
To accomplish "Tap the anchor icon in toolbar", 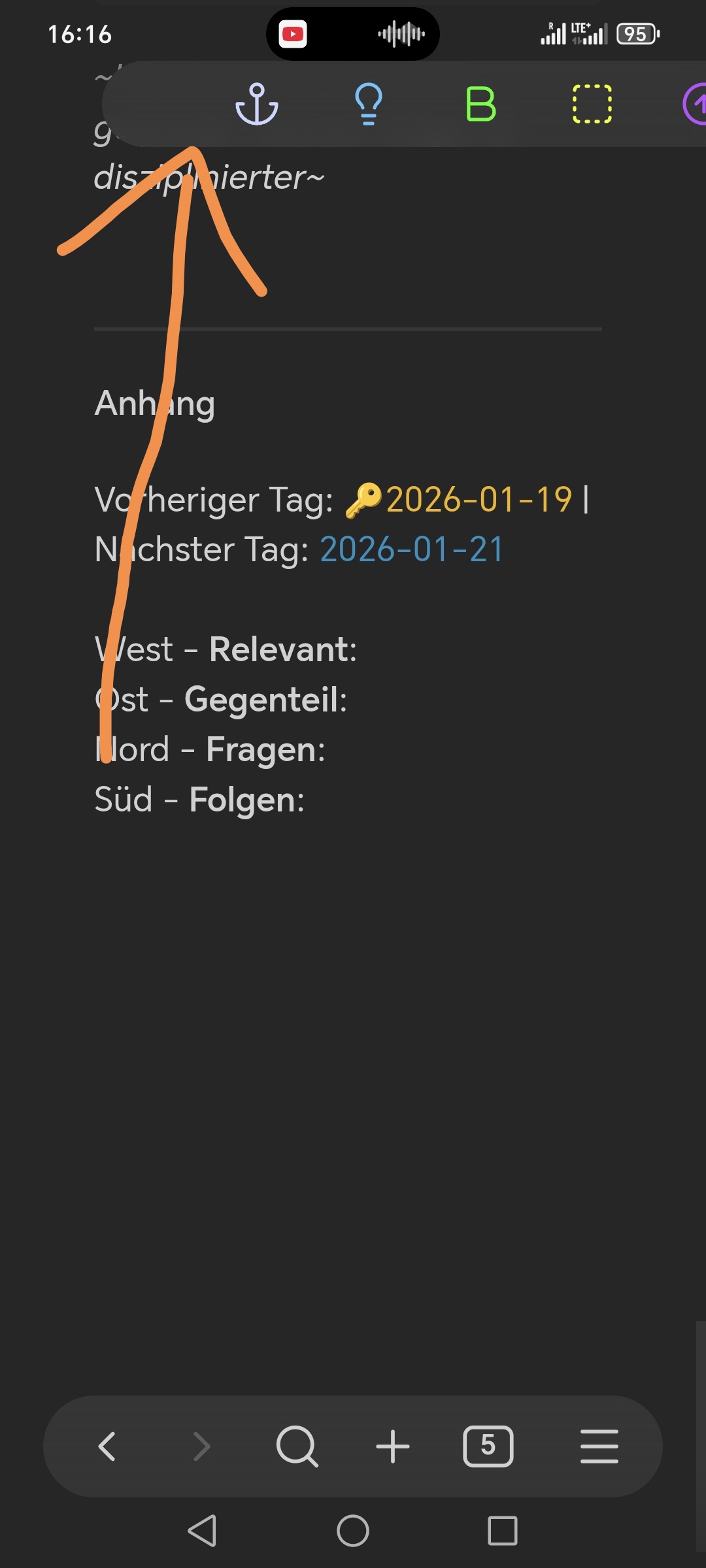I will pyautogui.click(x=257, y=105).
